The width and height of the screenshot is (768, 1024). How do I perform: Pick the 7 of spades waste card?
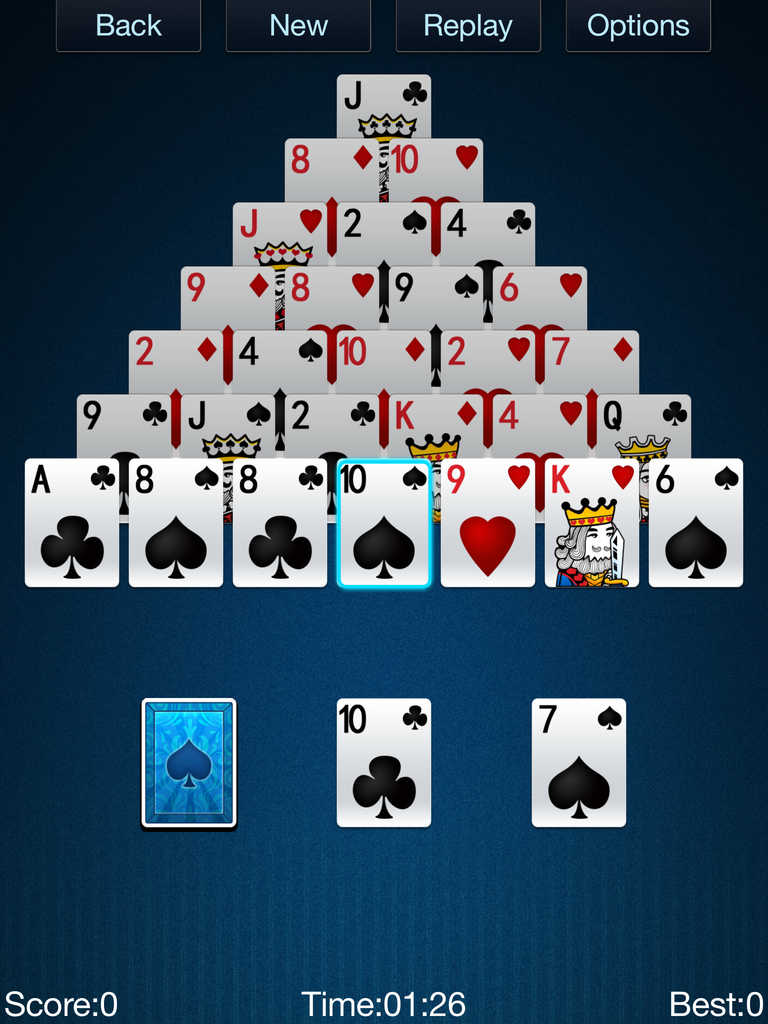(x=579, y=763)
